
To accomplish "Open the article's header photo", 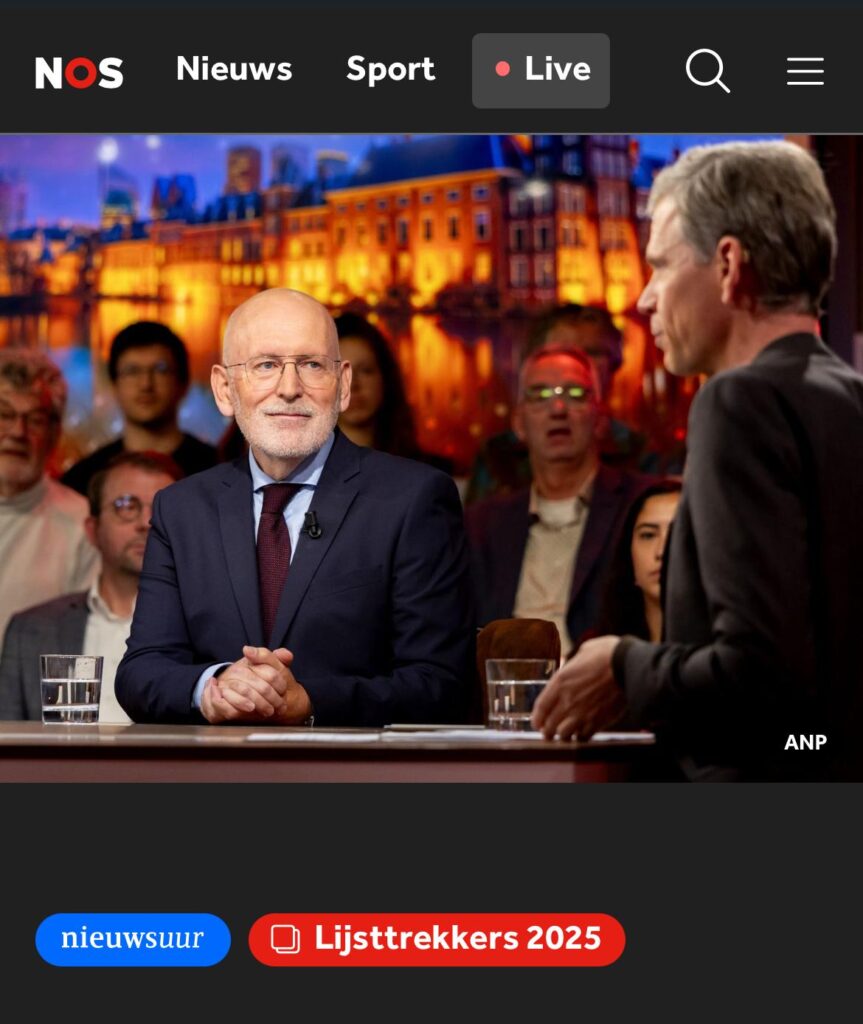I will coord(431,458).
